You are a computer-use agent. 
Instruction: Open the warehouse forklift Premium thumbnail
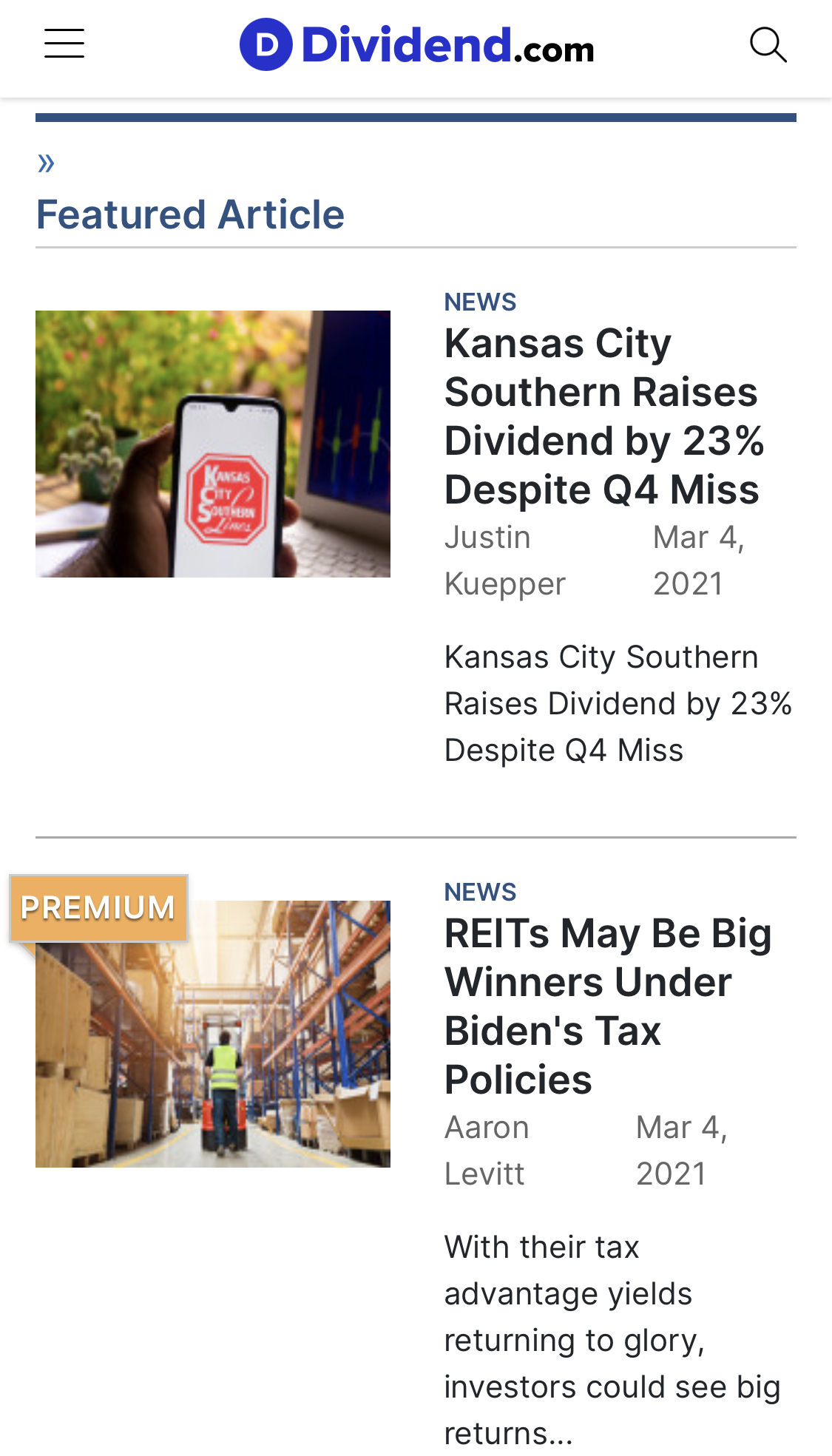213,1034
